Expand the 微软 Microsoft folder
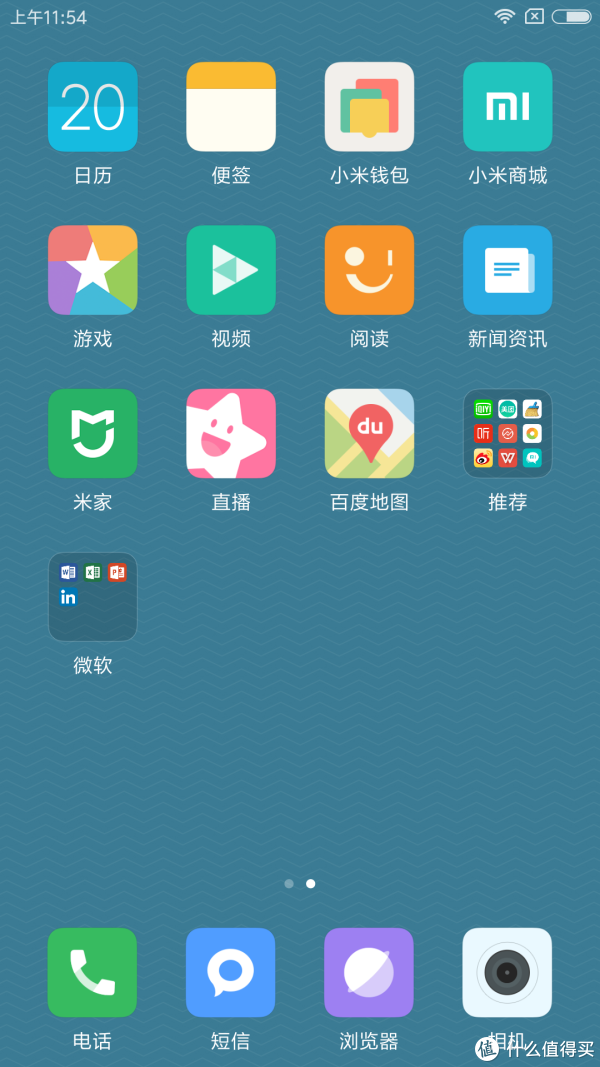This screenshot has width=600, height=1067. 93,597
